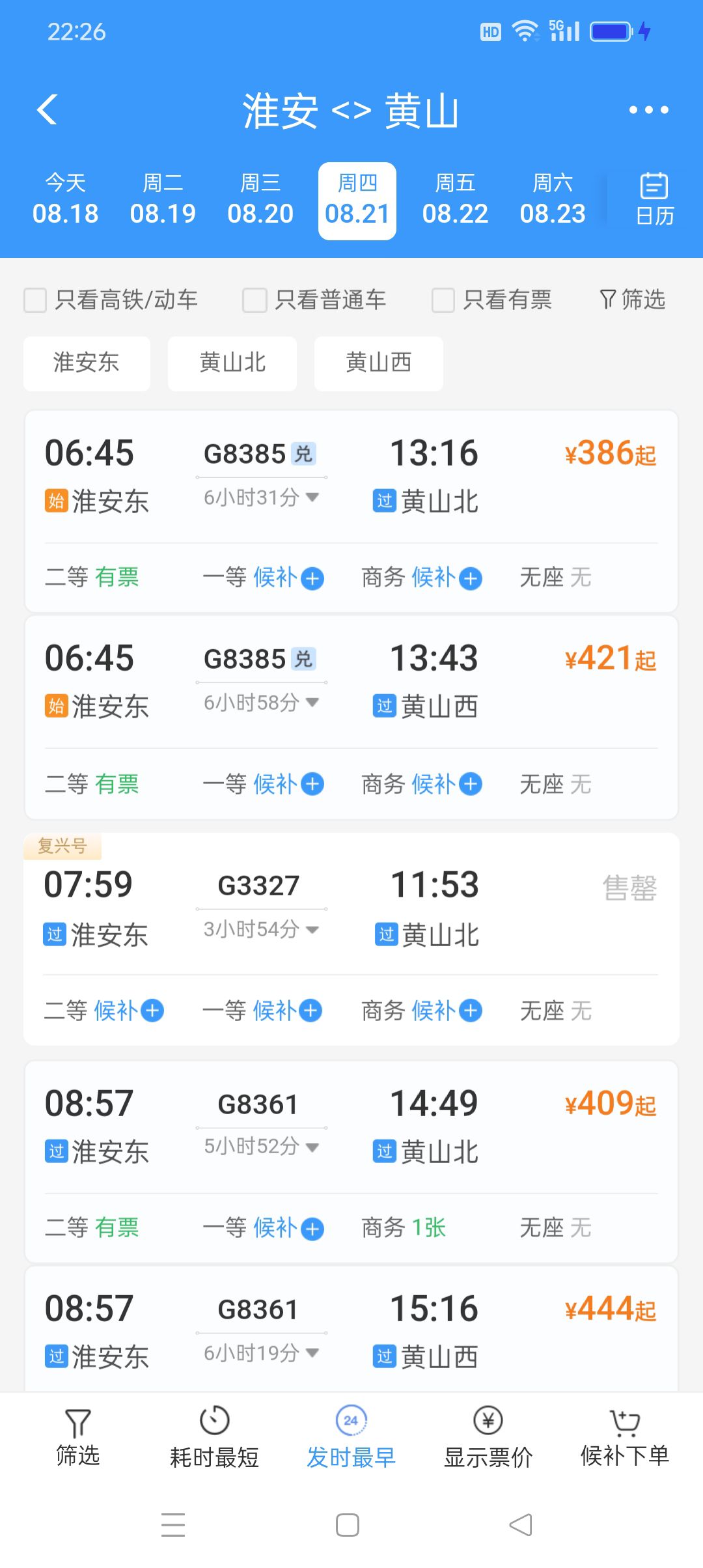703x1568 pixels.
Task: Go back using the top-left arrow
Action: (x=48, y=109)
